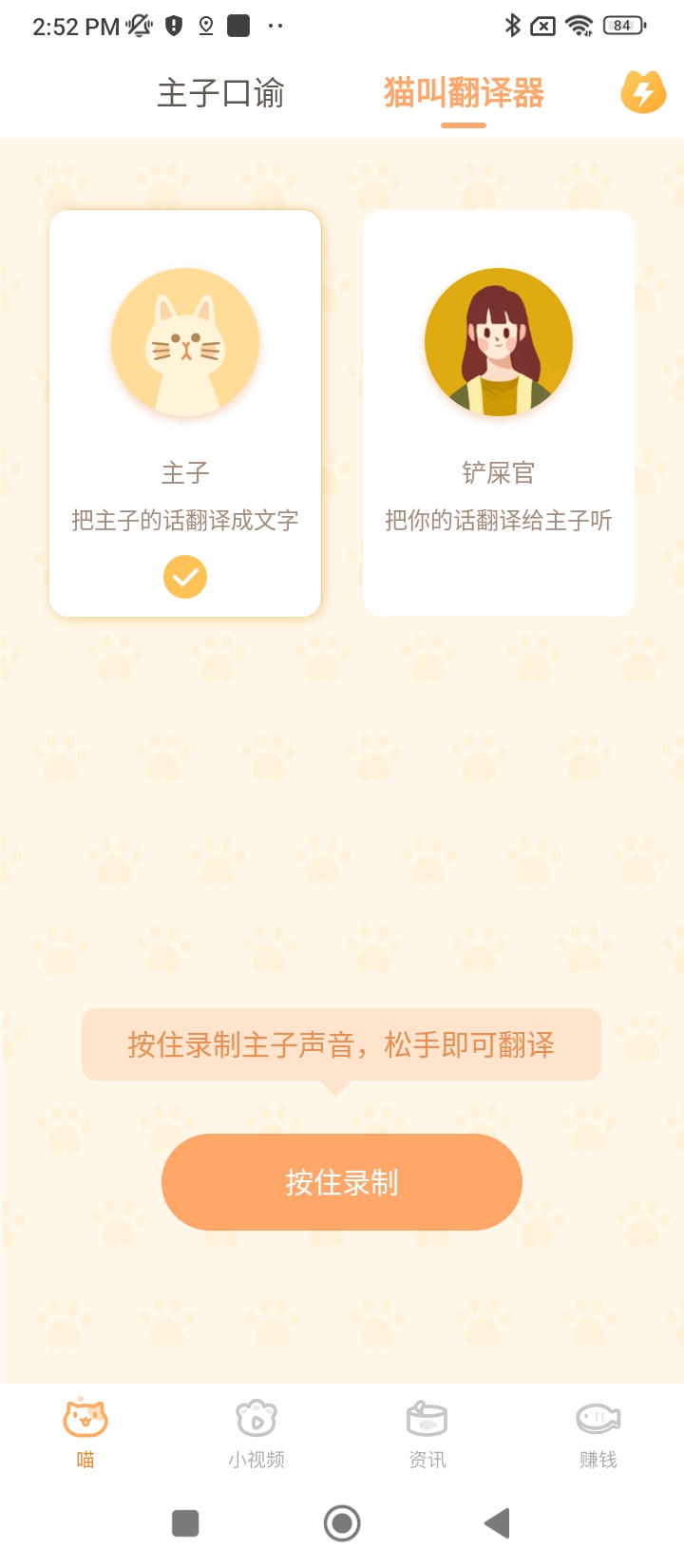This screenshot has width=684, height=1568.
Task: Switch to the 资讯 tab
Action: coord(427,1433)
